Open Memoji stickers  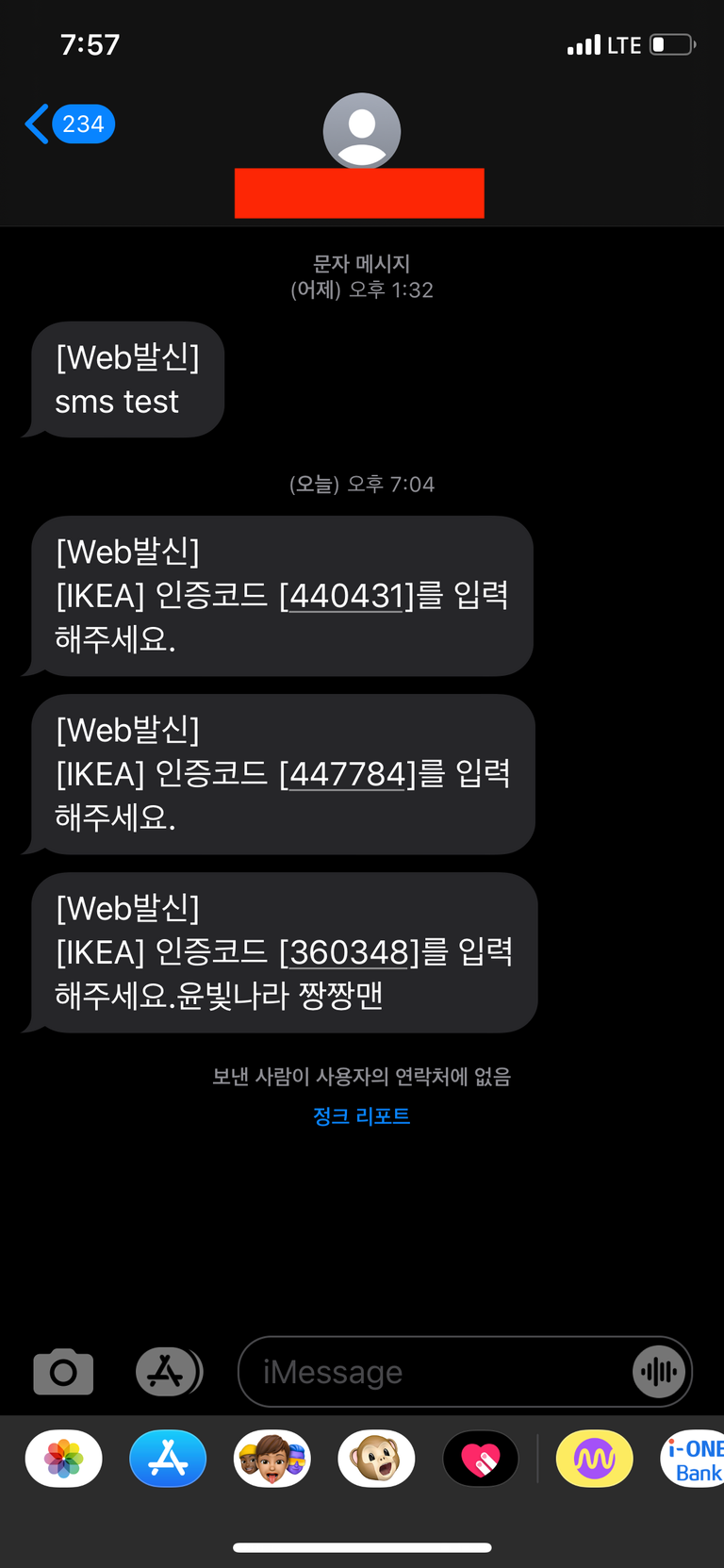point(271,1459)
